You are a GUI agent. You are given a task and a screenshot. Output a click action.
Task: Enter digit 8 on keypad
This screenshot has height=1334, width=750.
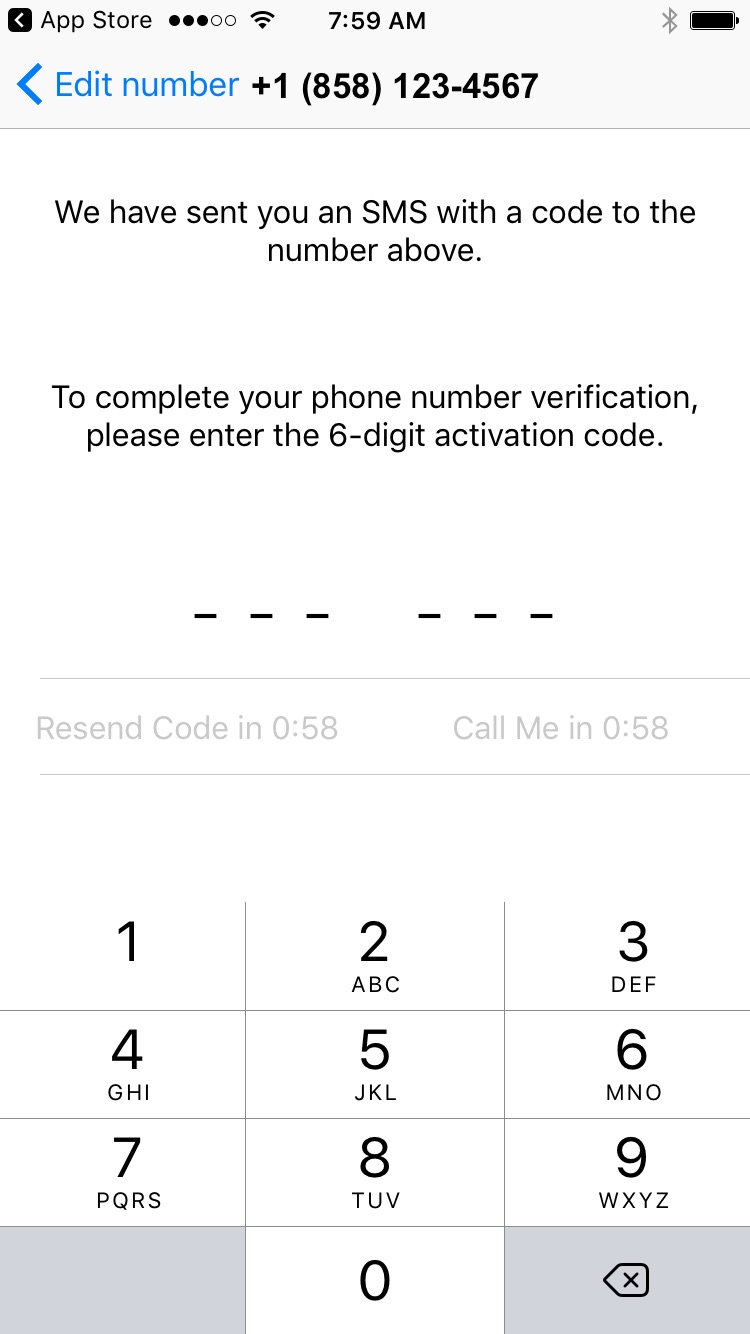(x=375, y=1172)
